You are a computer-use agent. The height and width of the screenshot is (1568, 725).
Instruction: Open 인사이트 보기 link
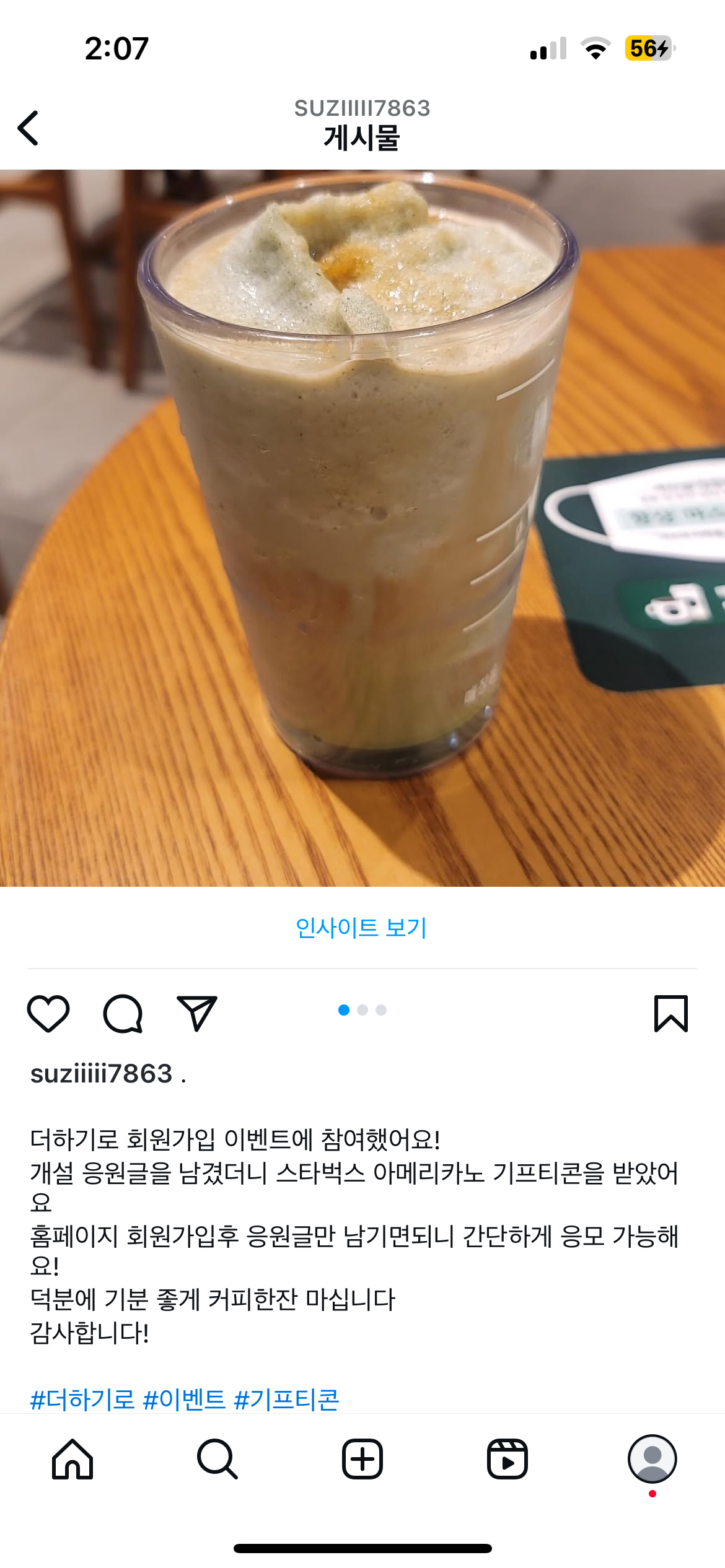[361, 928]
